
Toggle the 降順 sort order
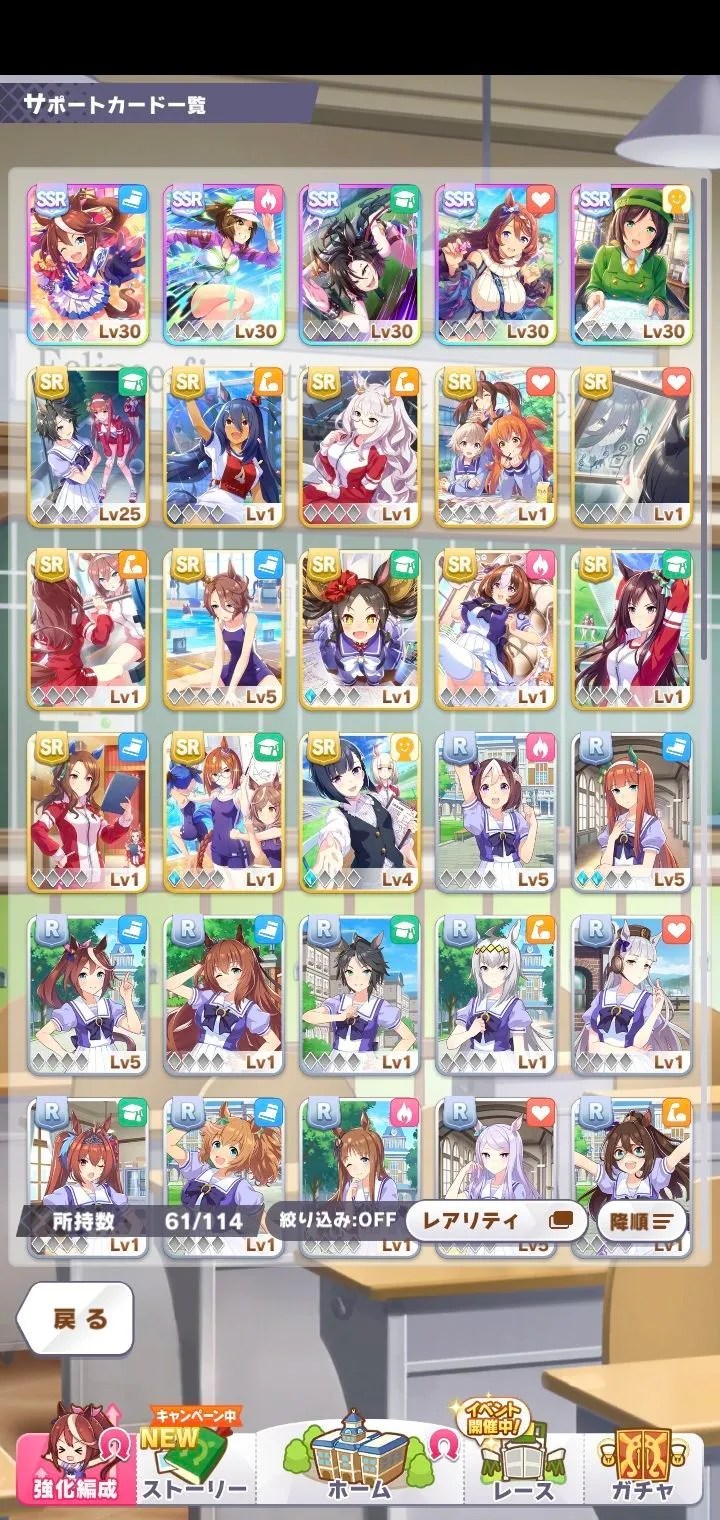click(642, 1220)
